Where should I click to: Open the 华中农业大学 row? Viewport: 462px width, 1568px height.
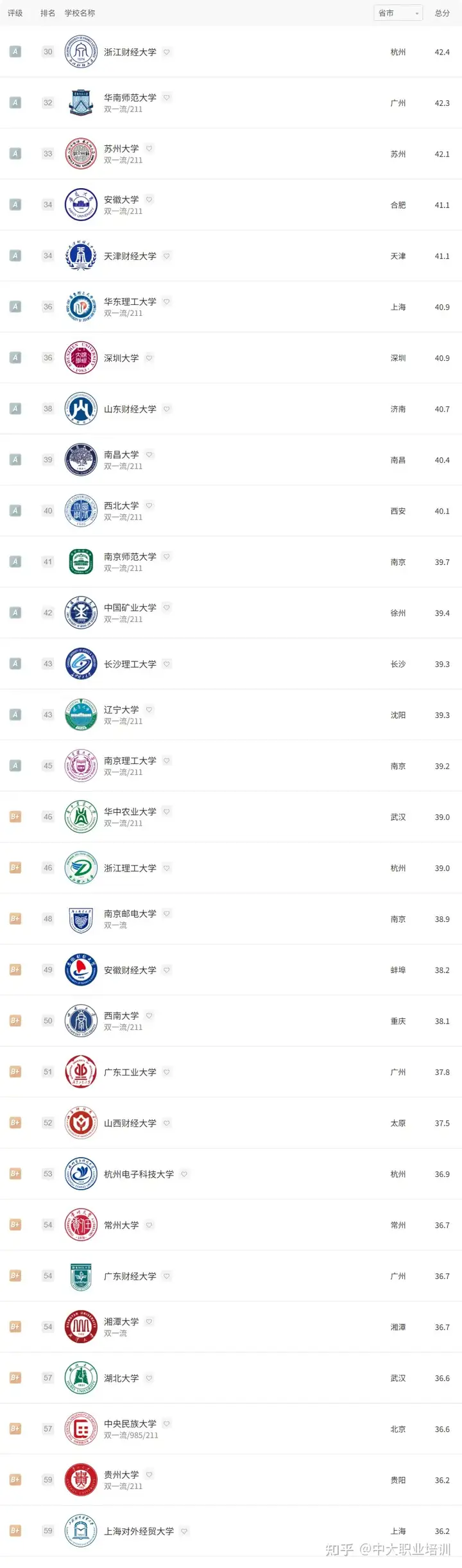point(130,812)
